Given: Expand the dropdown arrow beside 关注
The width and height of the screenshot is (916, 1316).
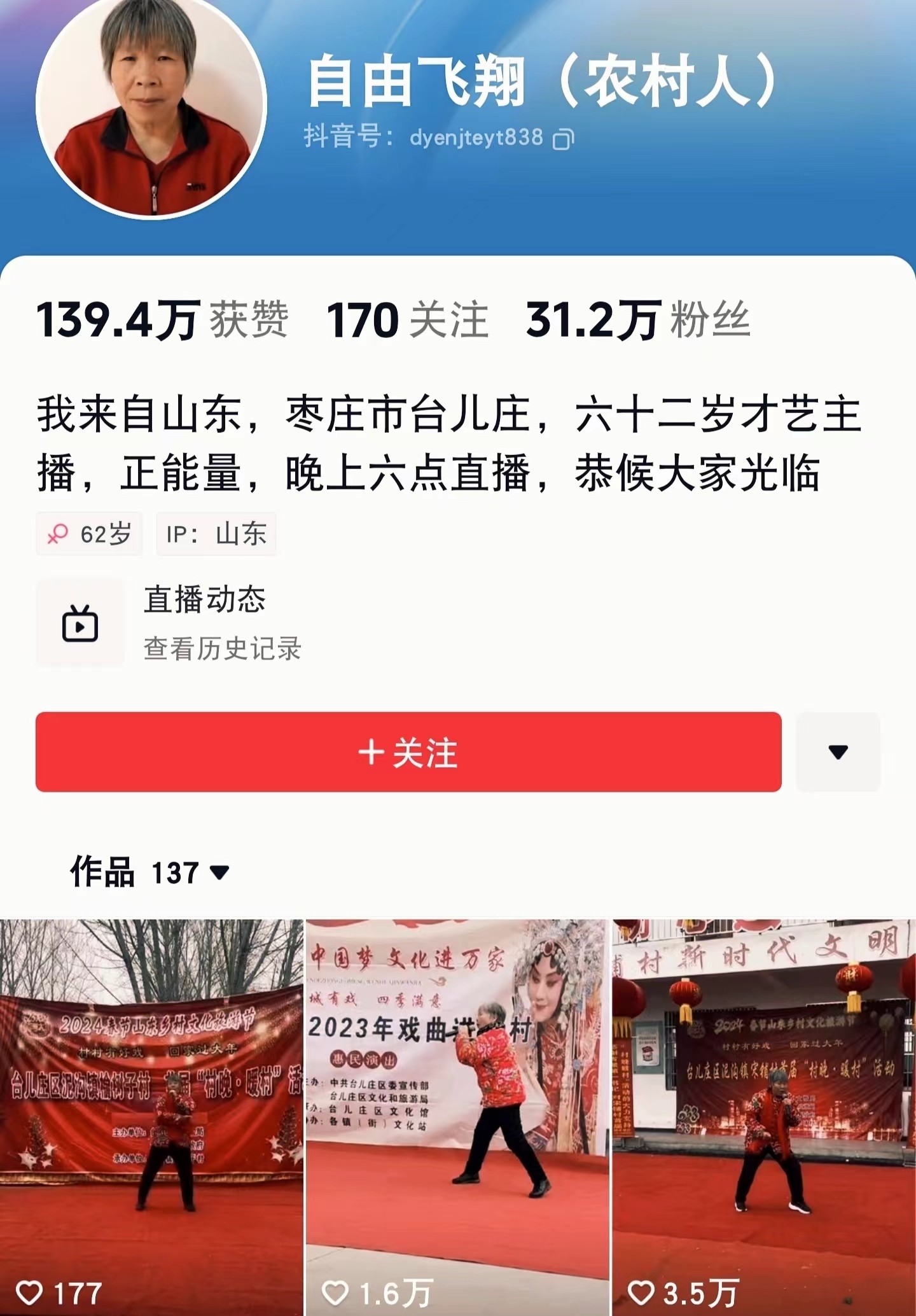Looking at the screenshot, I should coord(838,752).
